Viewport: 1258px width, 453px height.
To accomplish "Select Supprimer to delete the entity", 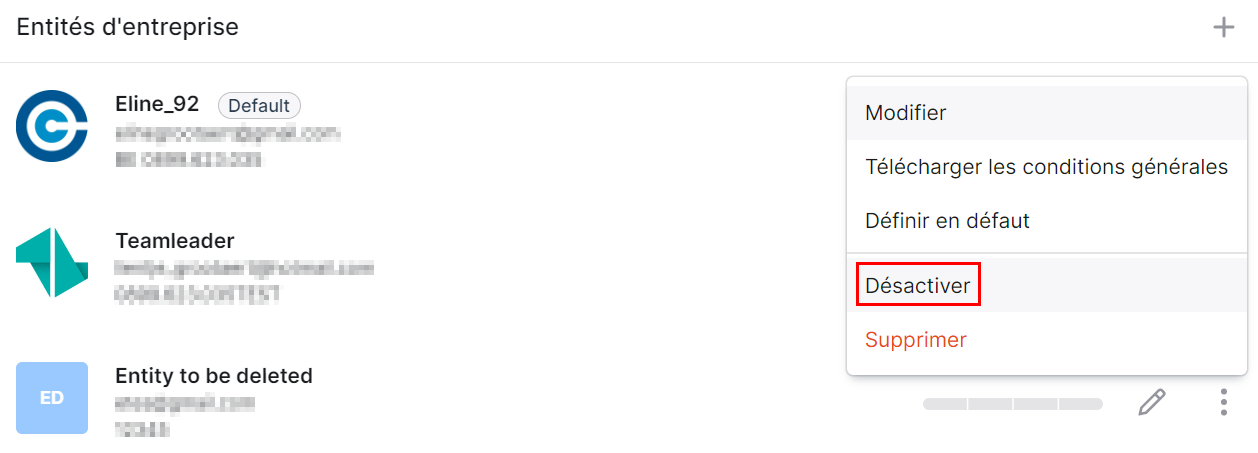I will [x=915, y=340].
